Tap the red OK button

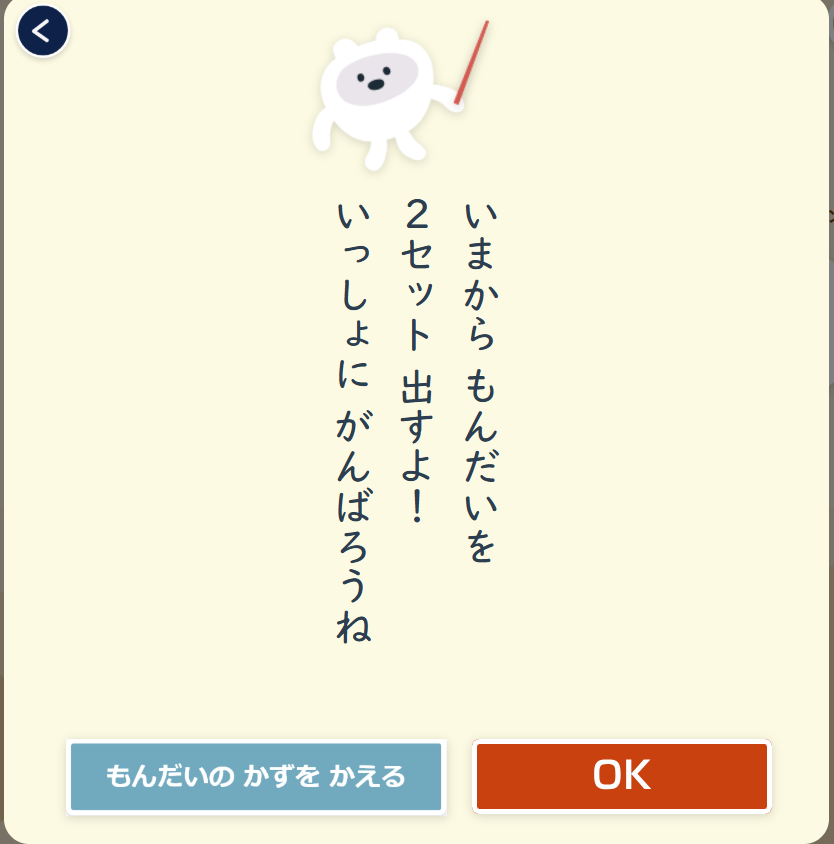621,776
